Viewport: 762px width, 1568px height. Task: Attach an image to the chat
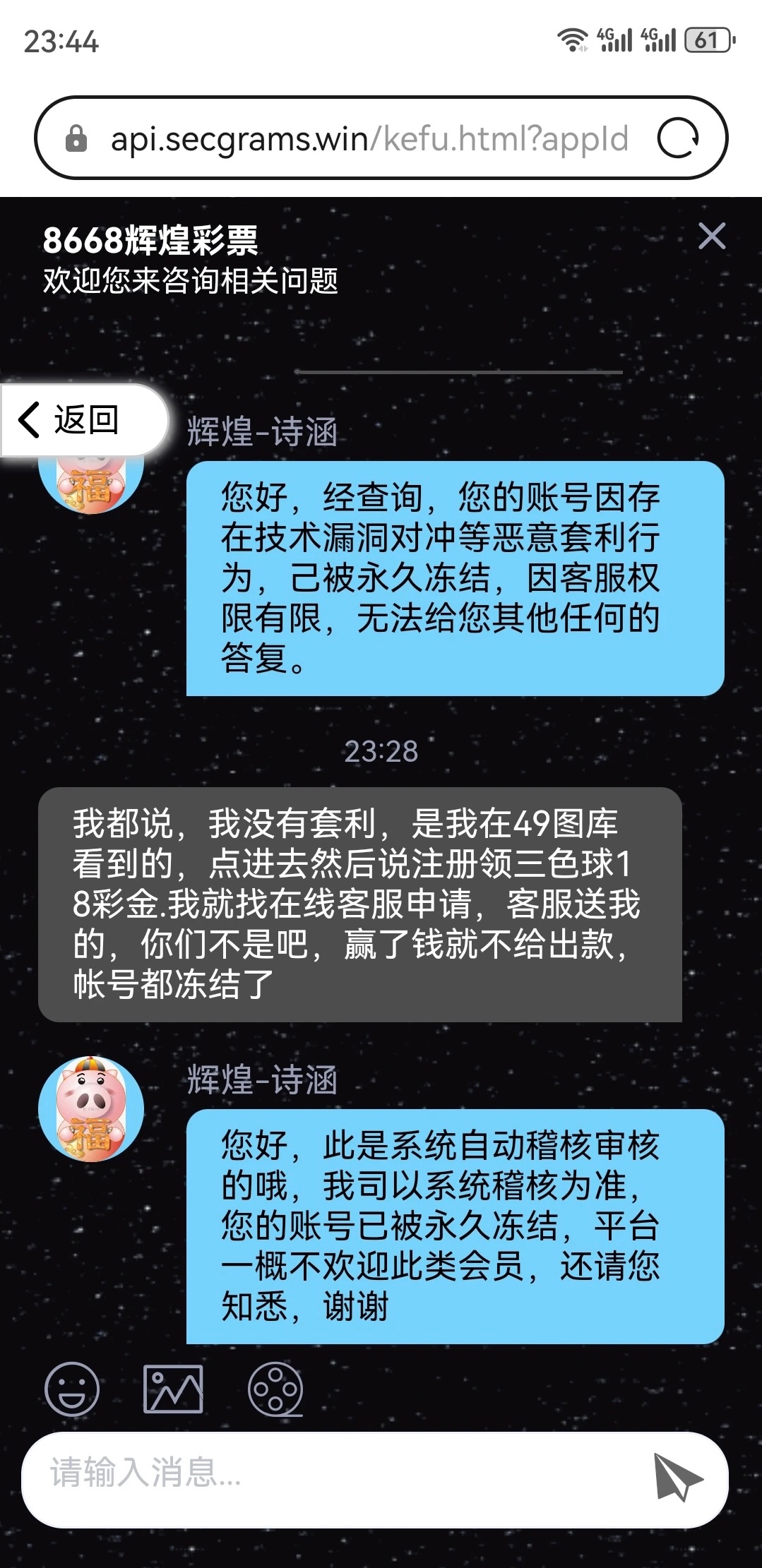pos(173,1389)
